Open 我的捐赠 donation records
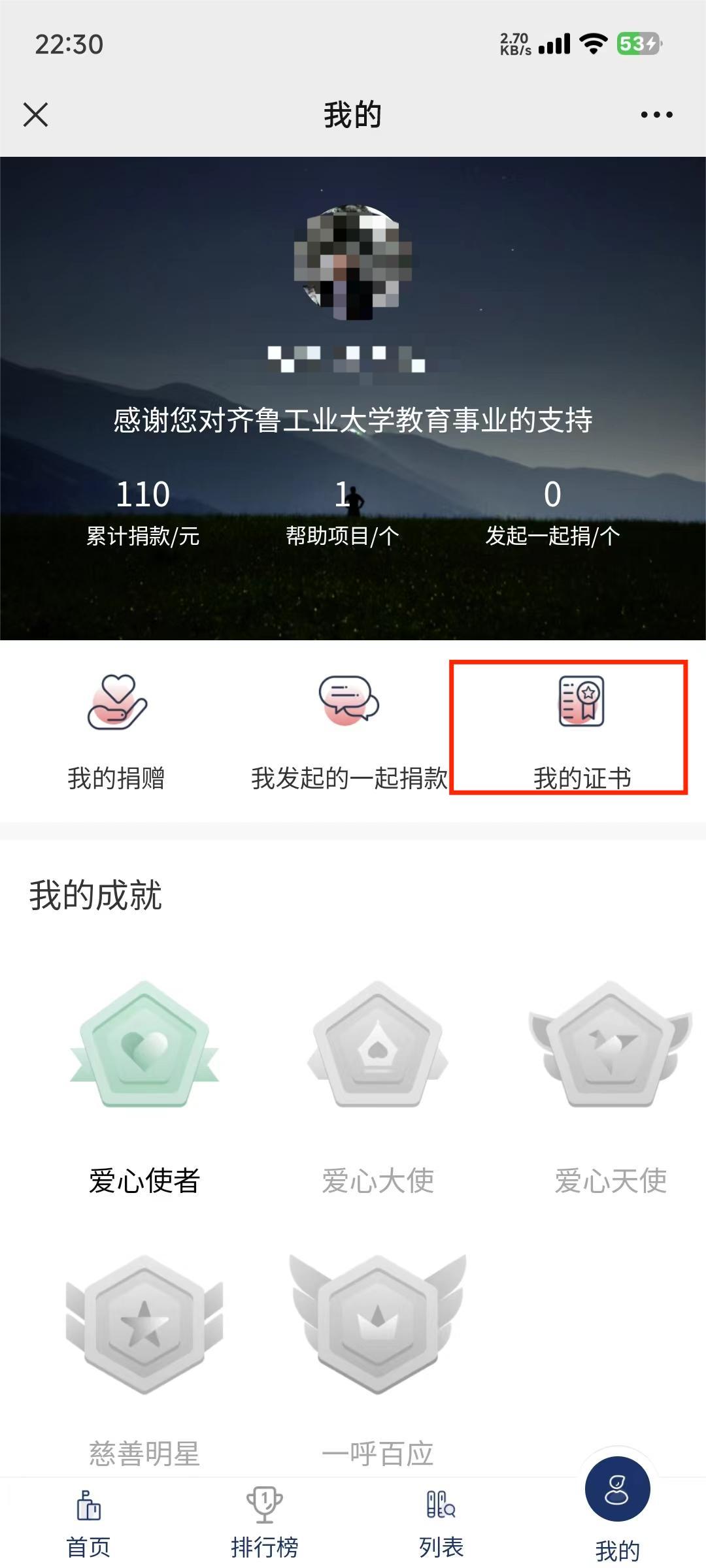Image resolution: width=706 pixels, height=1568 pixels. click(116, 732)
